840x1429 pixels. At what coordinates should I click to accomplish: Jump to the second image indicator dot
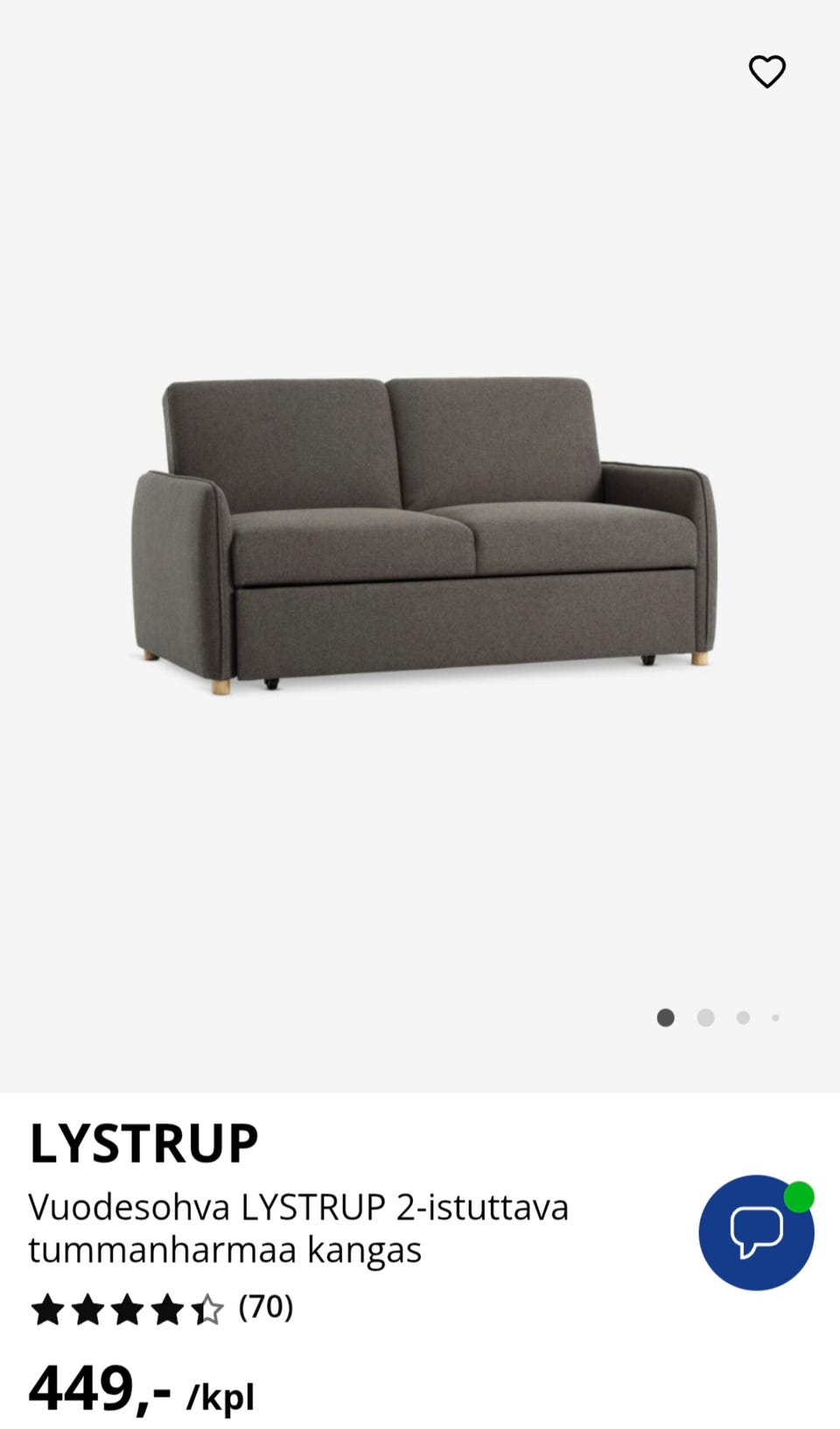(705, 1018)
